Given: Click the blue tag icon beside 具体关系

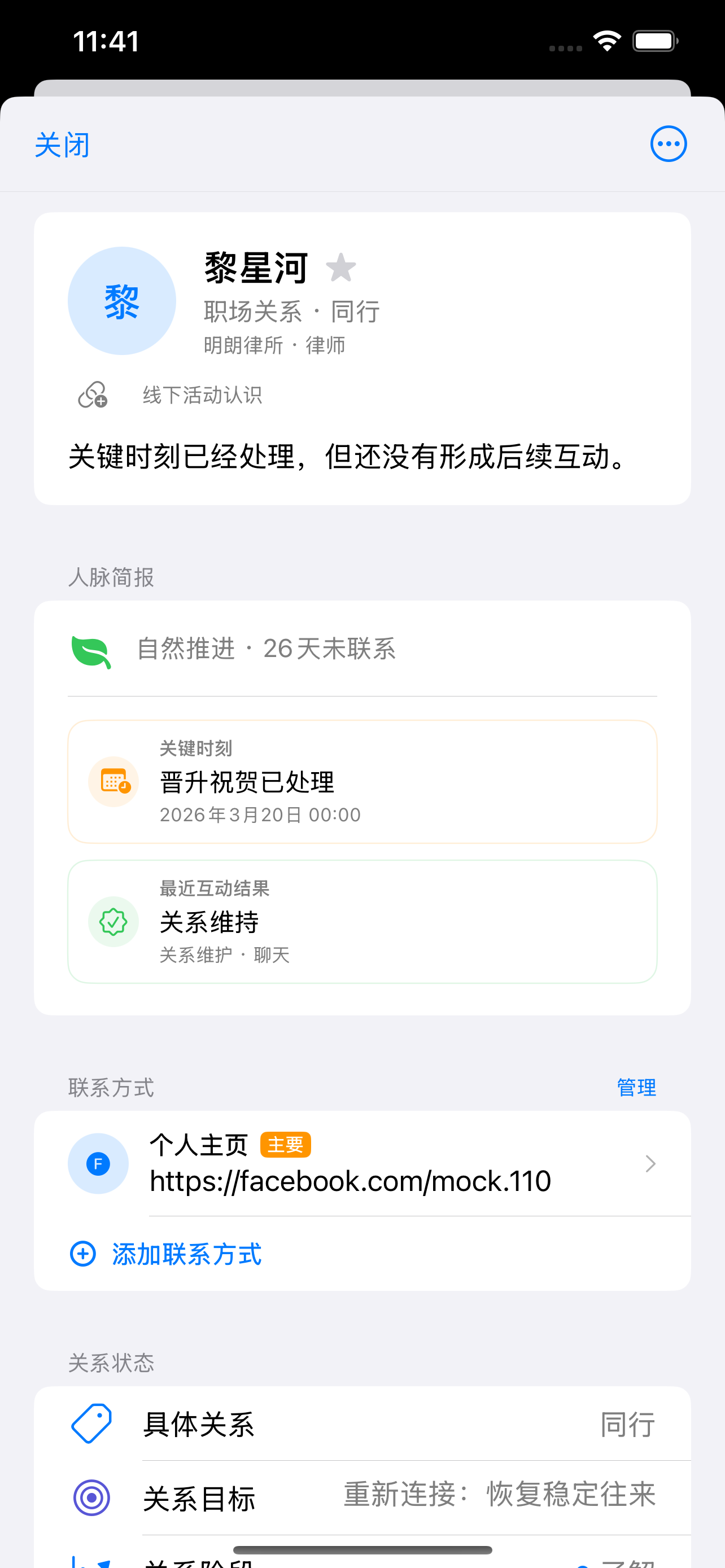Looking at the screenshot, I should (x=90, y=1424).
